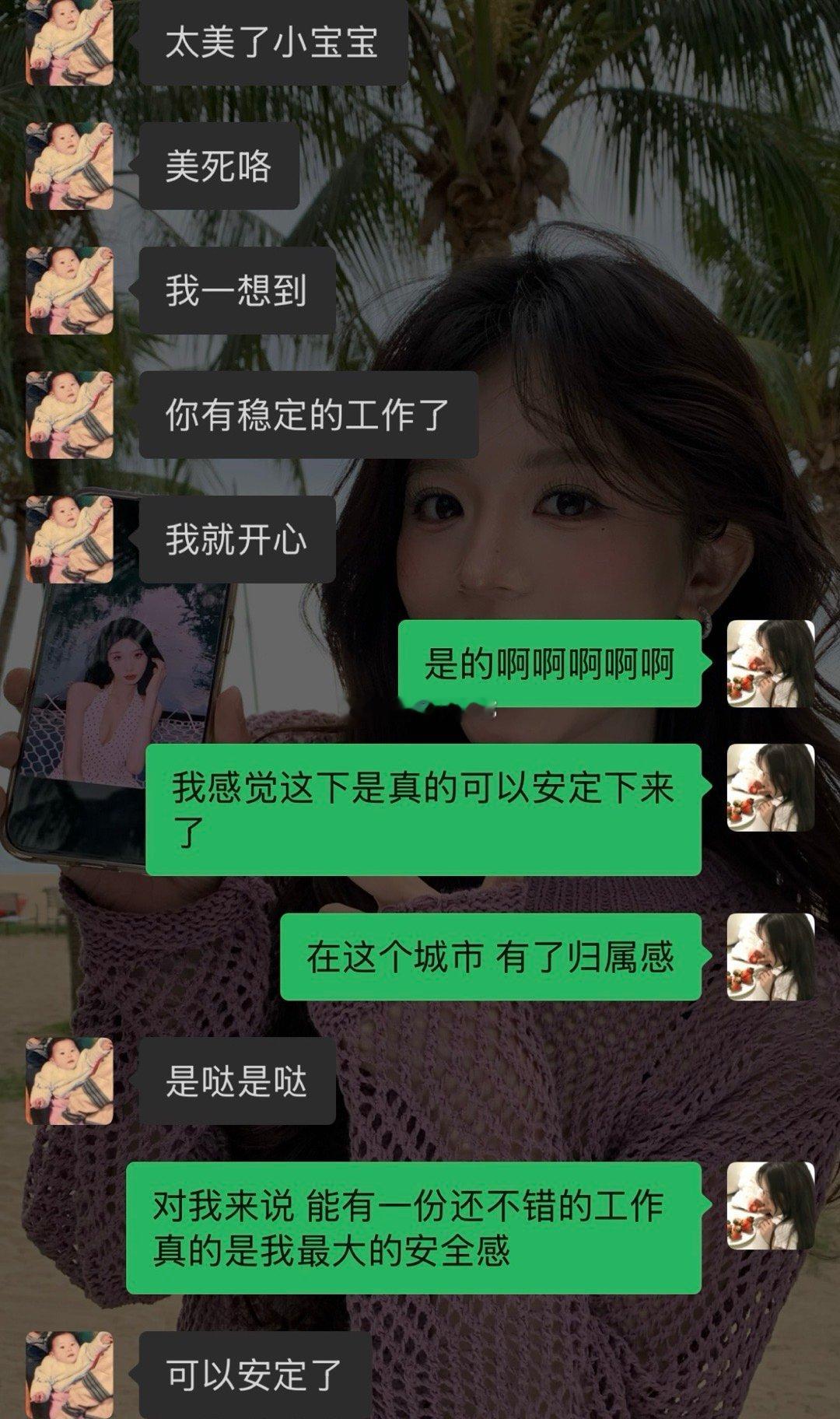
Task: Open friend's avatar beside "是哒是哒"
Action: pos(70,1081)
